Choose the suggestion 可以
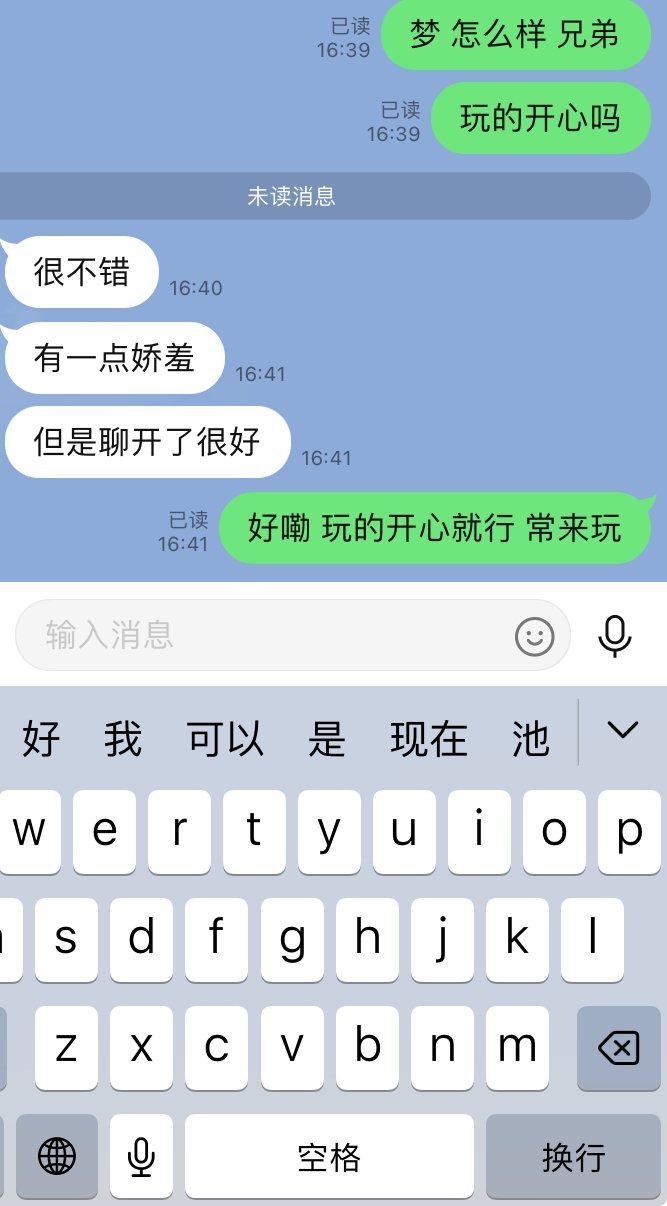Image resolution: width=667 pixels, height=1206 pixels. pyautogui.click(x=225, y=740)
